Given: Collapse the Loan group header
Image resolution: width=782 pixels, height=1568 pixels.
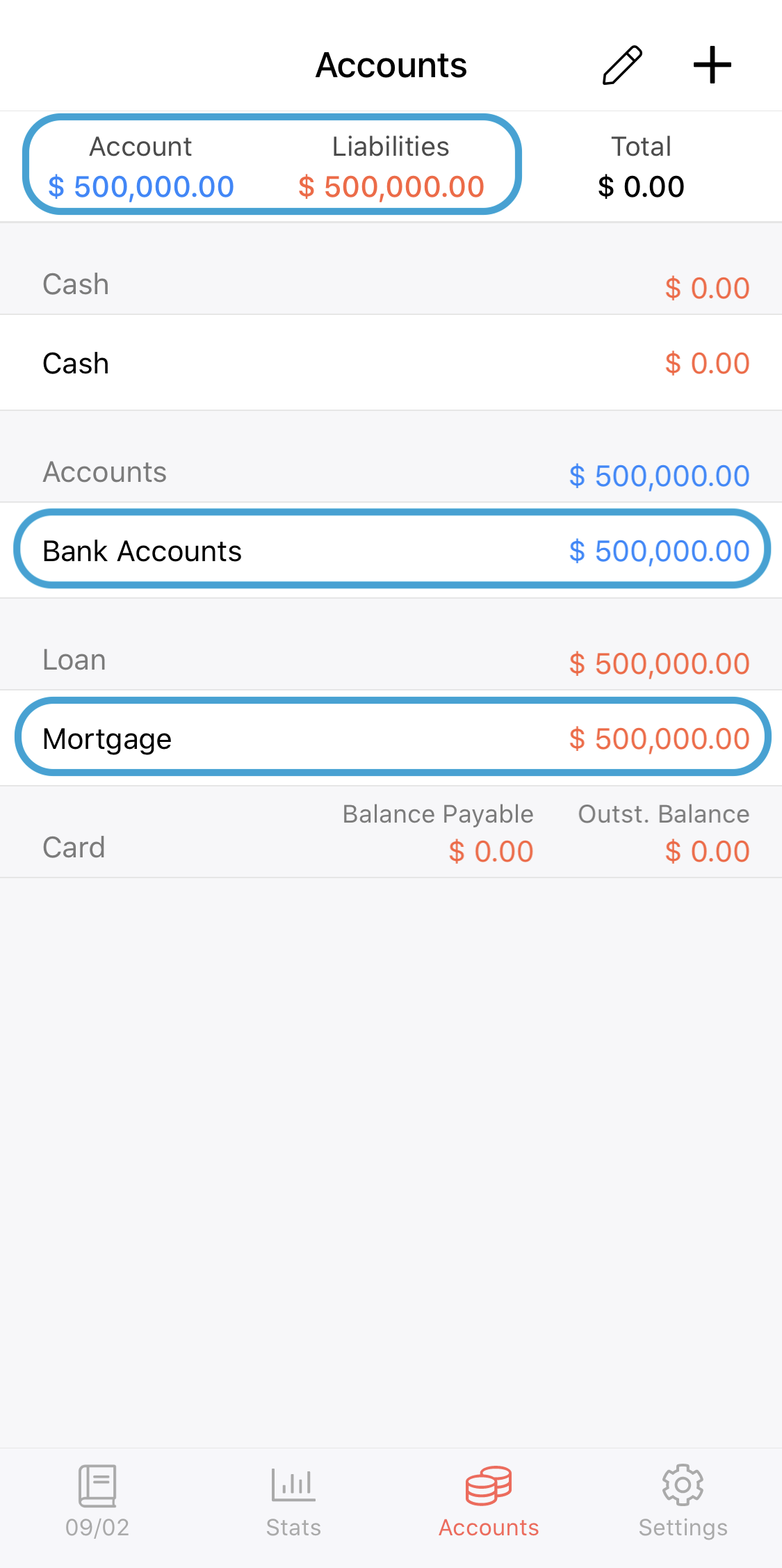Looking at the screenshot, I should [391, 658].
